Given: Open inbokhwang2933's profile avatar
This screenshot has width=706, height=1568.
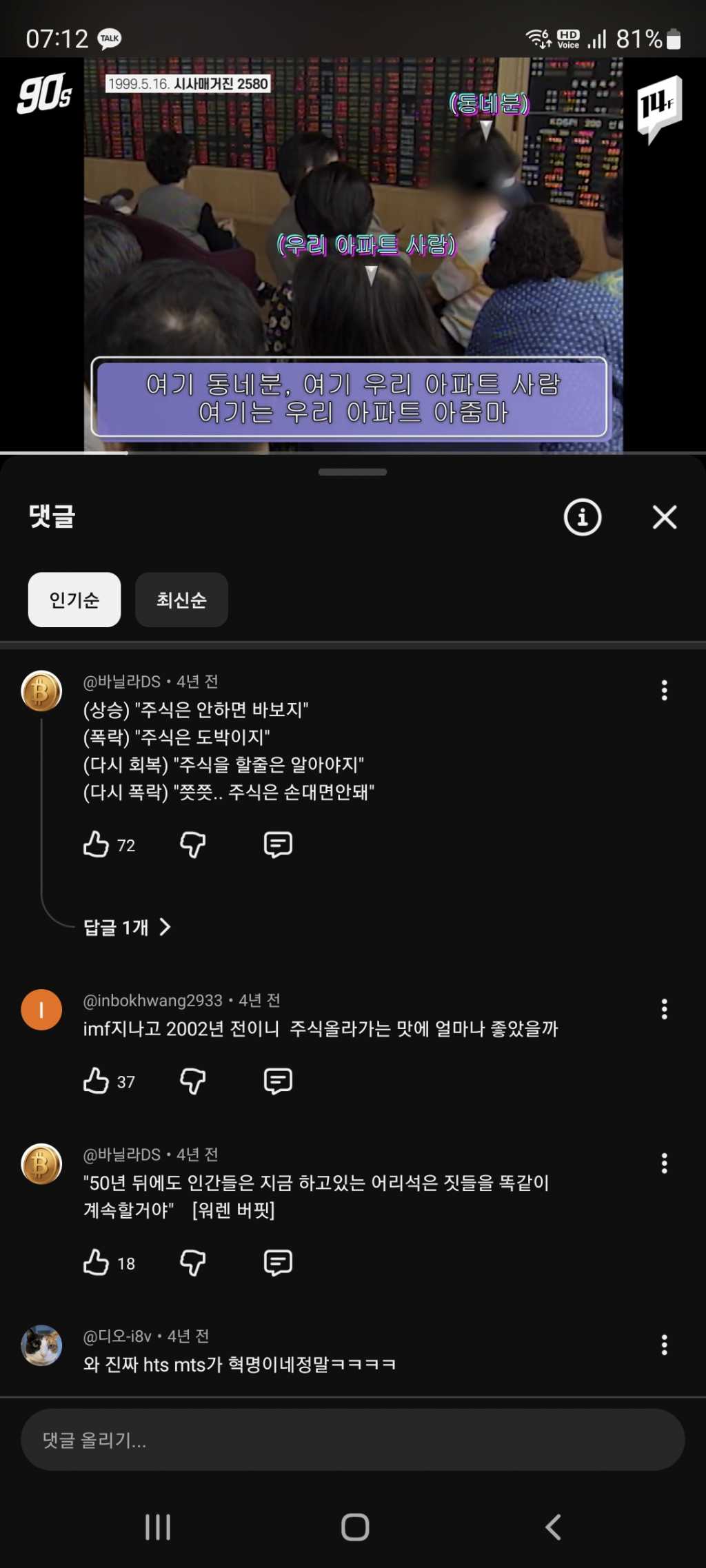Looking at the screenshot, I should tap(41, 1010).
